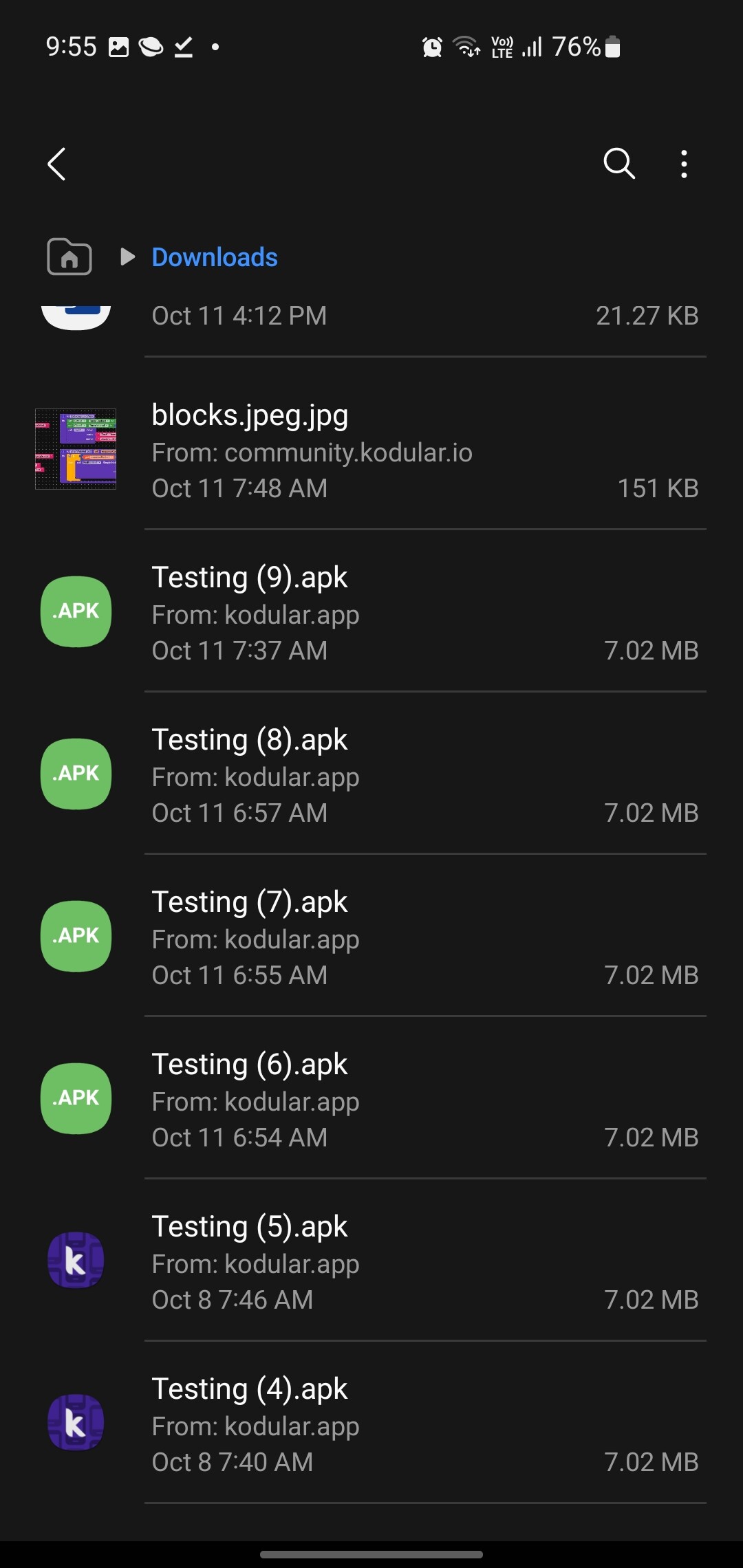Viewport: 743px width, 1568px height.
Task: Tap the alarm clock icon in the status bar
Action: pyautogui.click(x=431, y=45)
